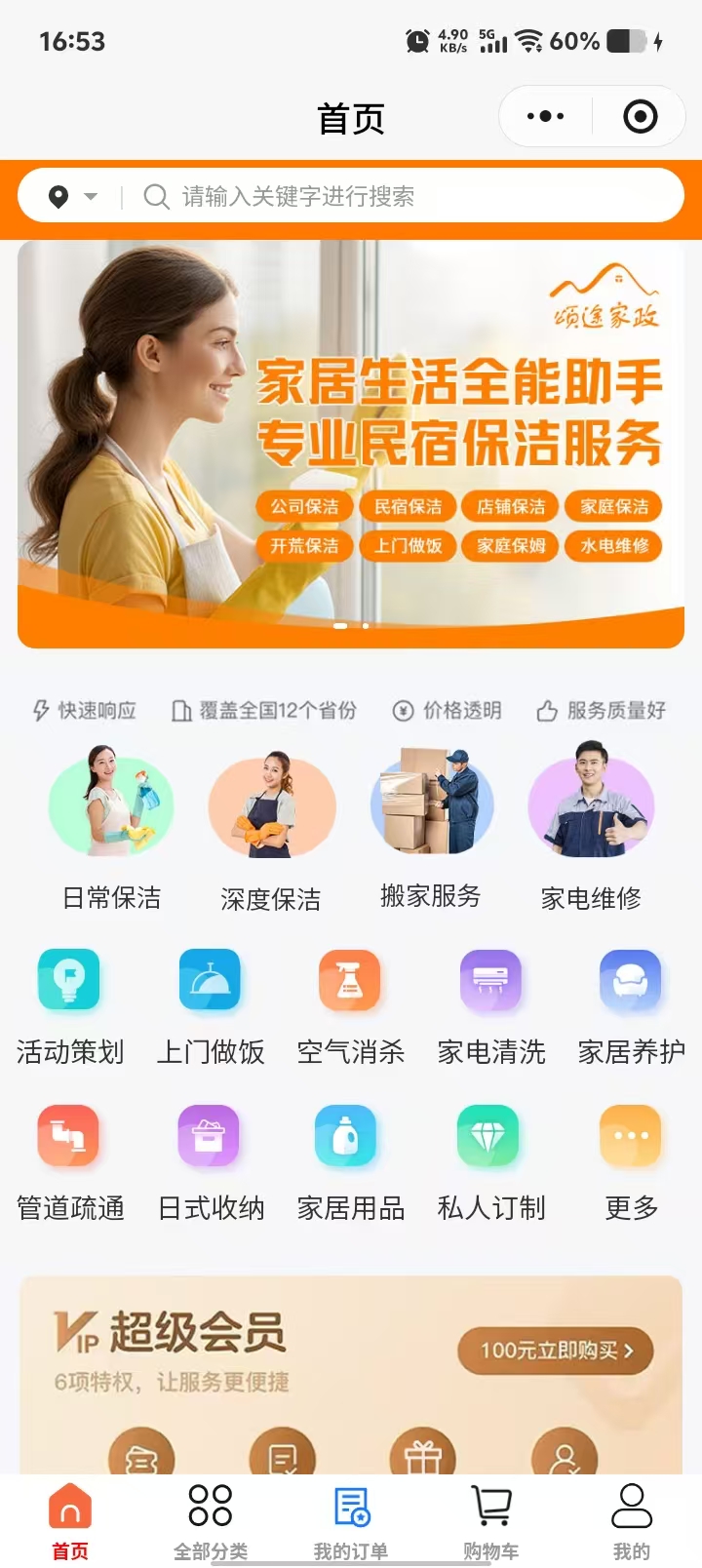Select 家电维修 appliance repair

tap(591, 829)
